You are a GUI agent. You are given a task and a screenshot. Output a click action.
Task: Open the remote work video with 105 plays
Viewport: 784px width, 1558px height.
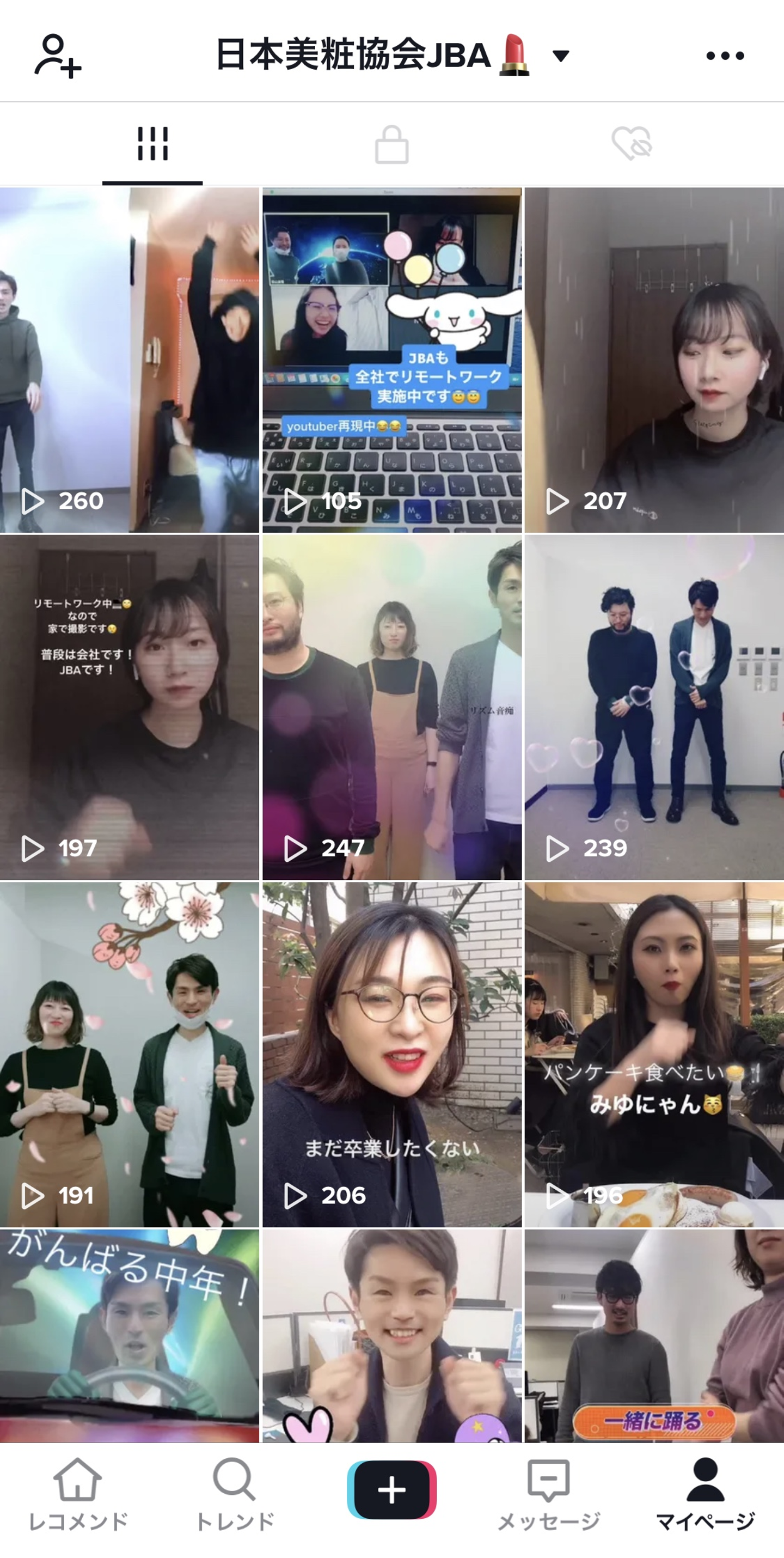click(391, 360)
